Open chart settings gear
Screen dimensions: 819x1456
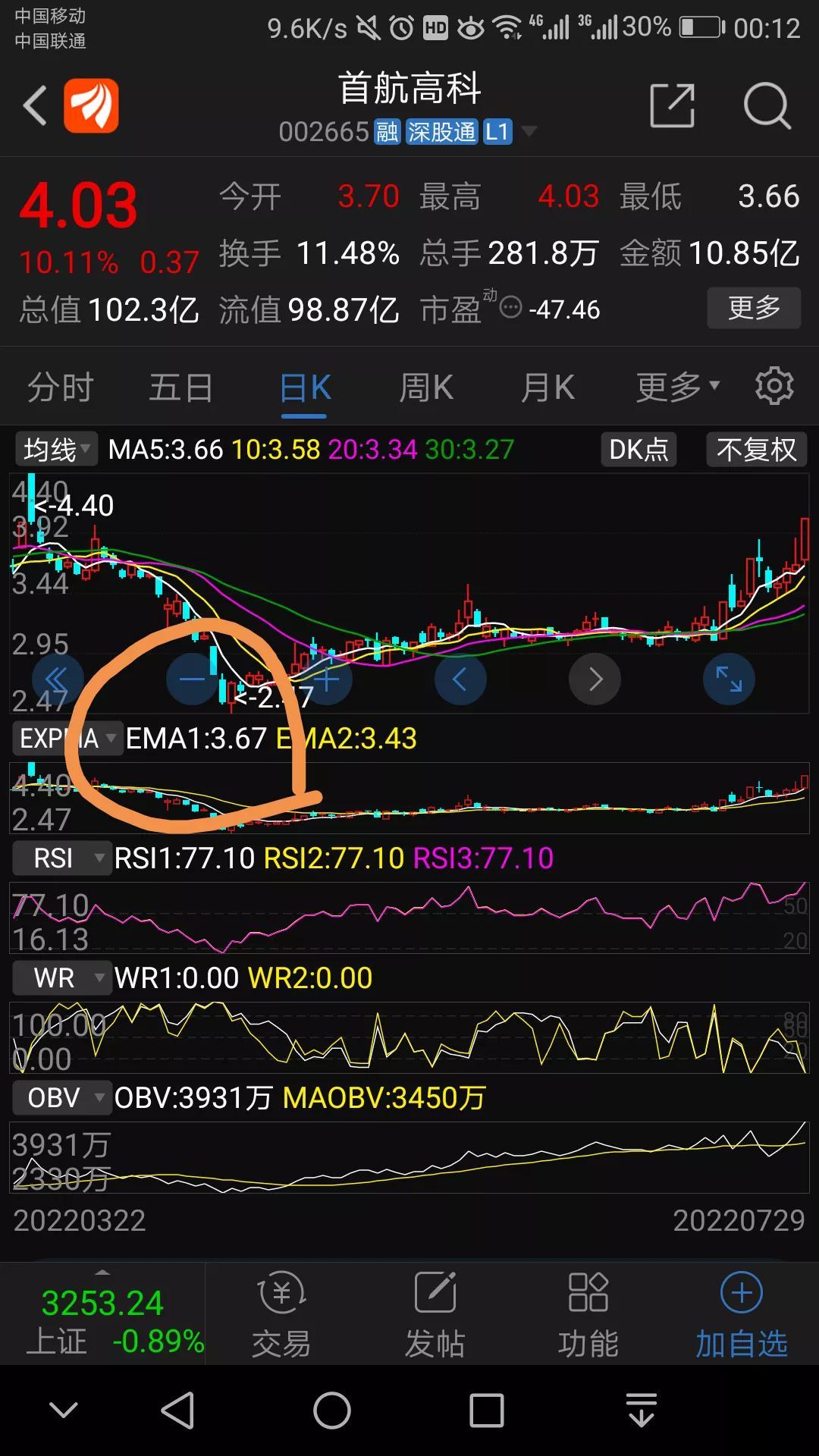(x=774, y=386)
